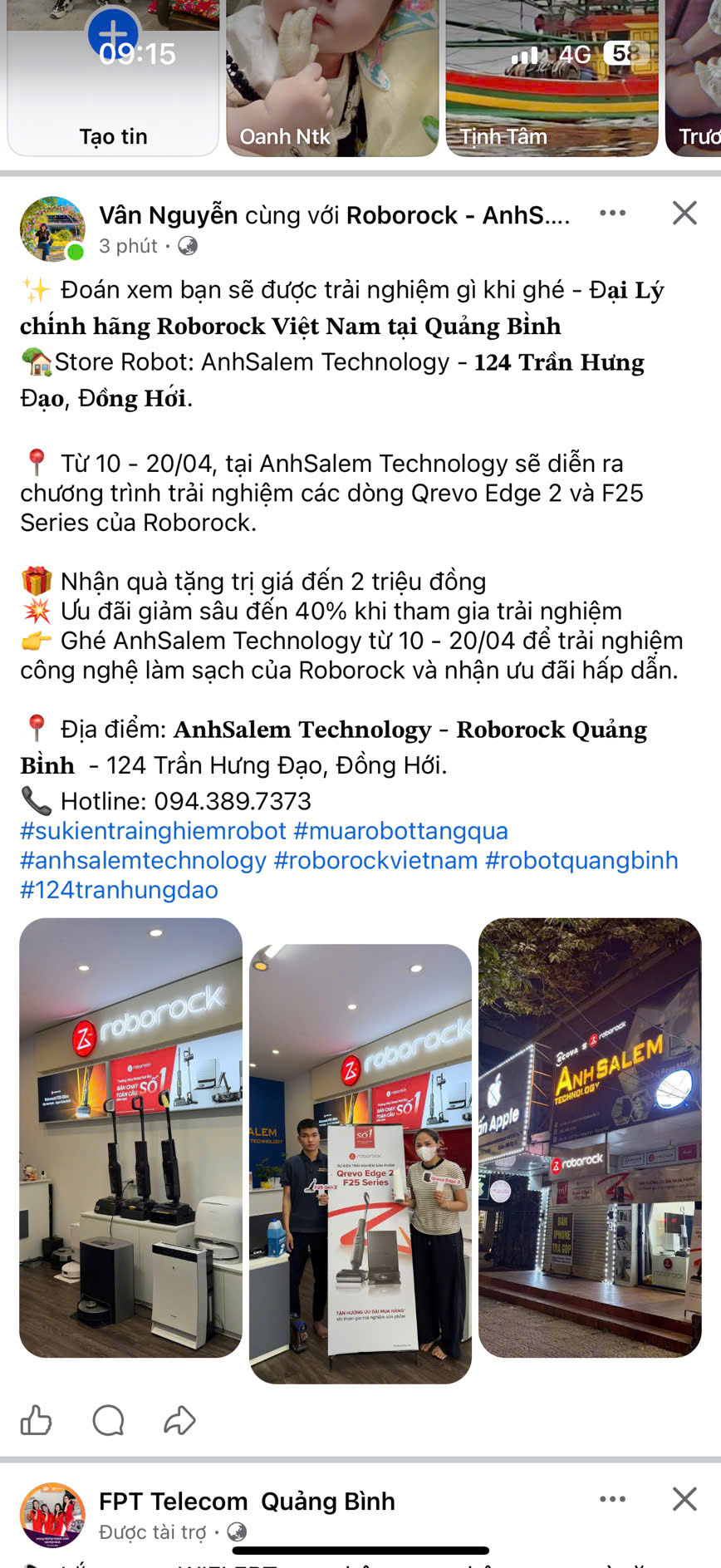This screenshot has height=1568, width=721.
Task: Open the photo of two people with banner
Action: tap(360, 1163)
